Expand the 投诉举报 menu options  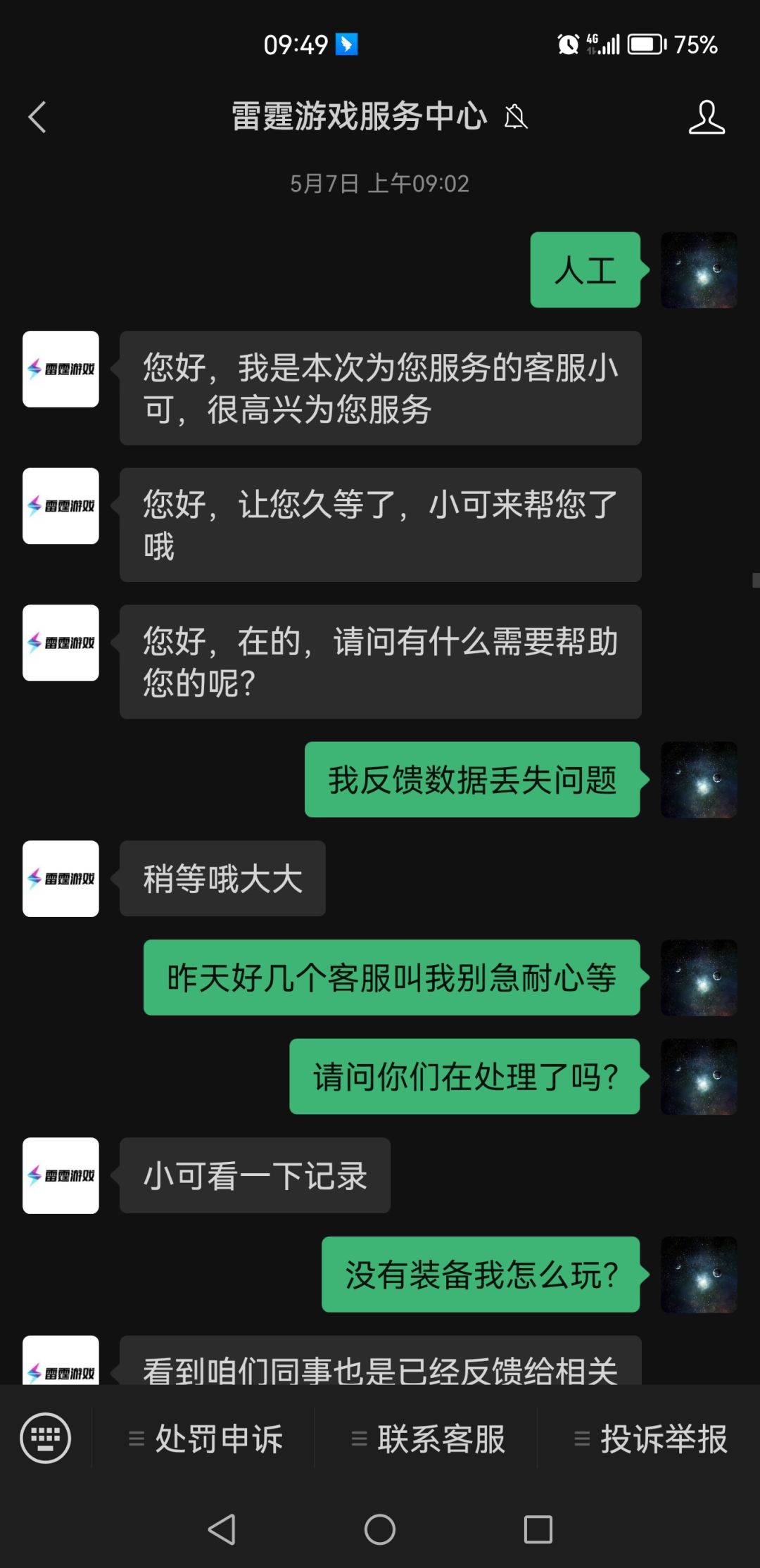coord(581,1439)
